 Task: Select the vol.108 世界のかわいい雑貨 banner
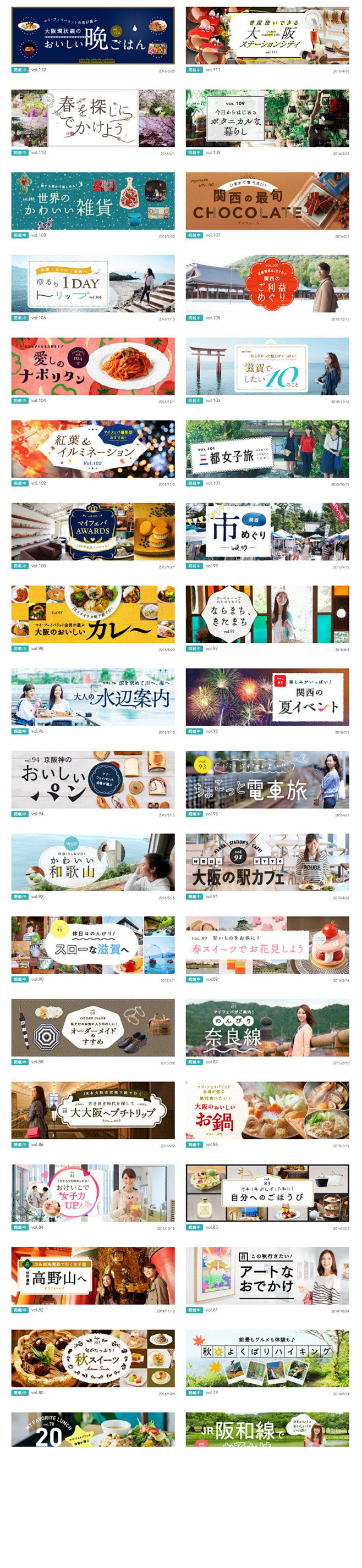tap(92, 201)
